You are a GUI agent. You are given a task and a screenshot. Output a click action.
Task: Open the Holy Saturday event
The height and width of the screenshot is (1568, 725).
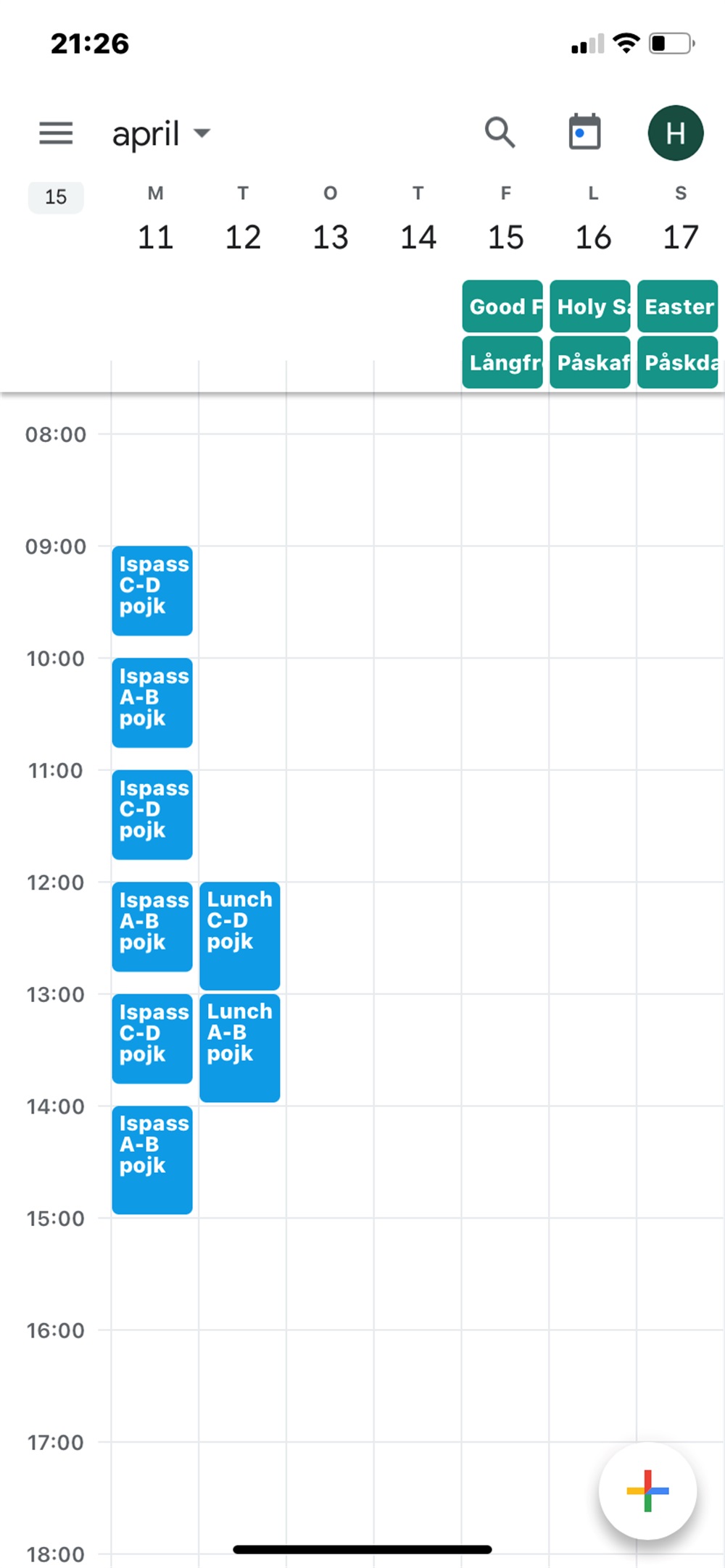pos(590,306)
